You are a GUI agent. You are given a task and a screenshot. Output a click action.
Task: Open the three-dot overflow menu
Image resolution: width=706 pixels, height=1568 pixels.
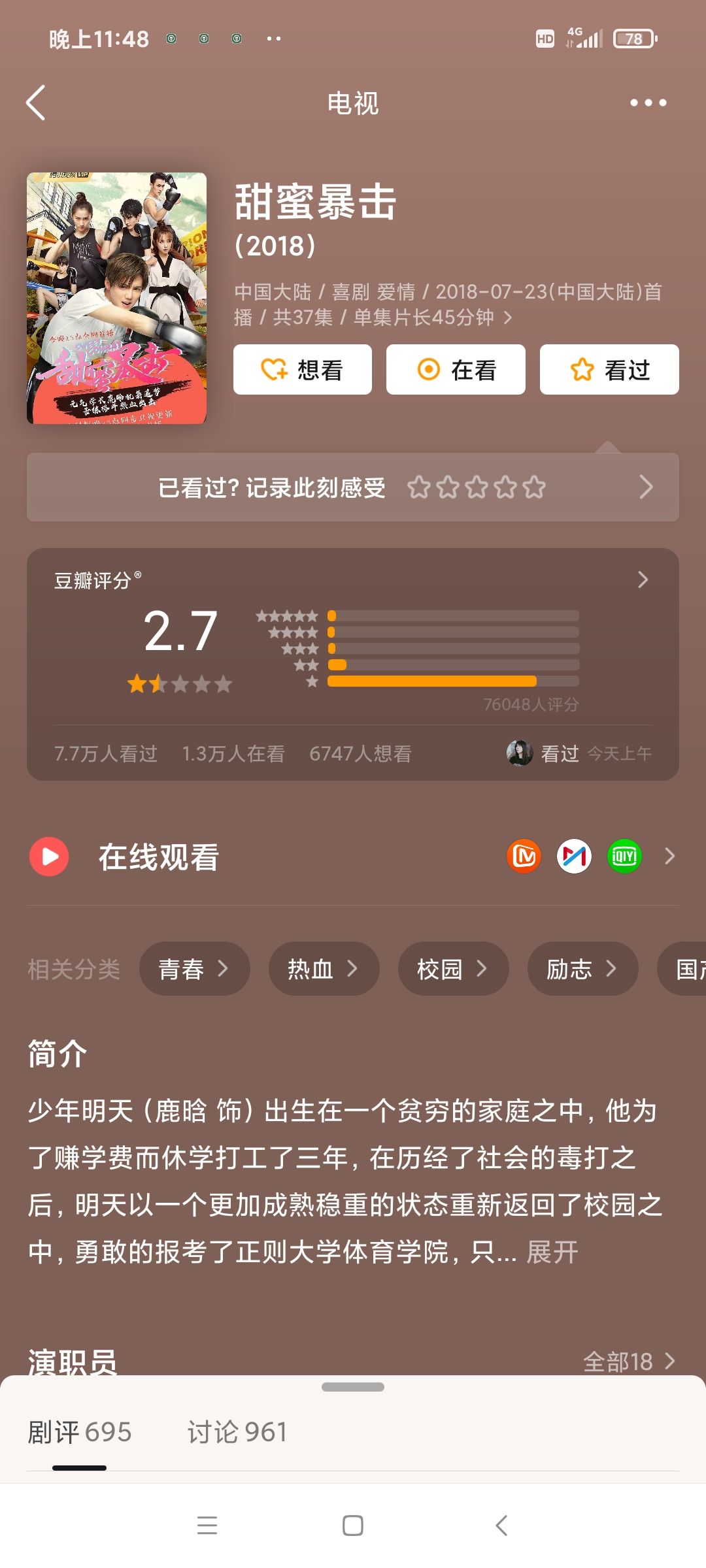point(648,103)
